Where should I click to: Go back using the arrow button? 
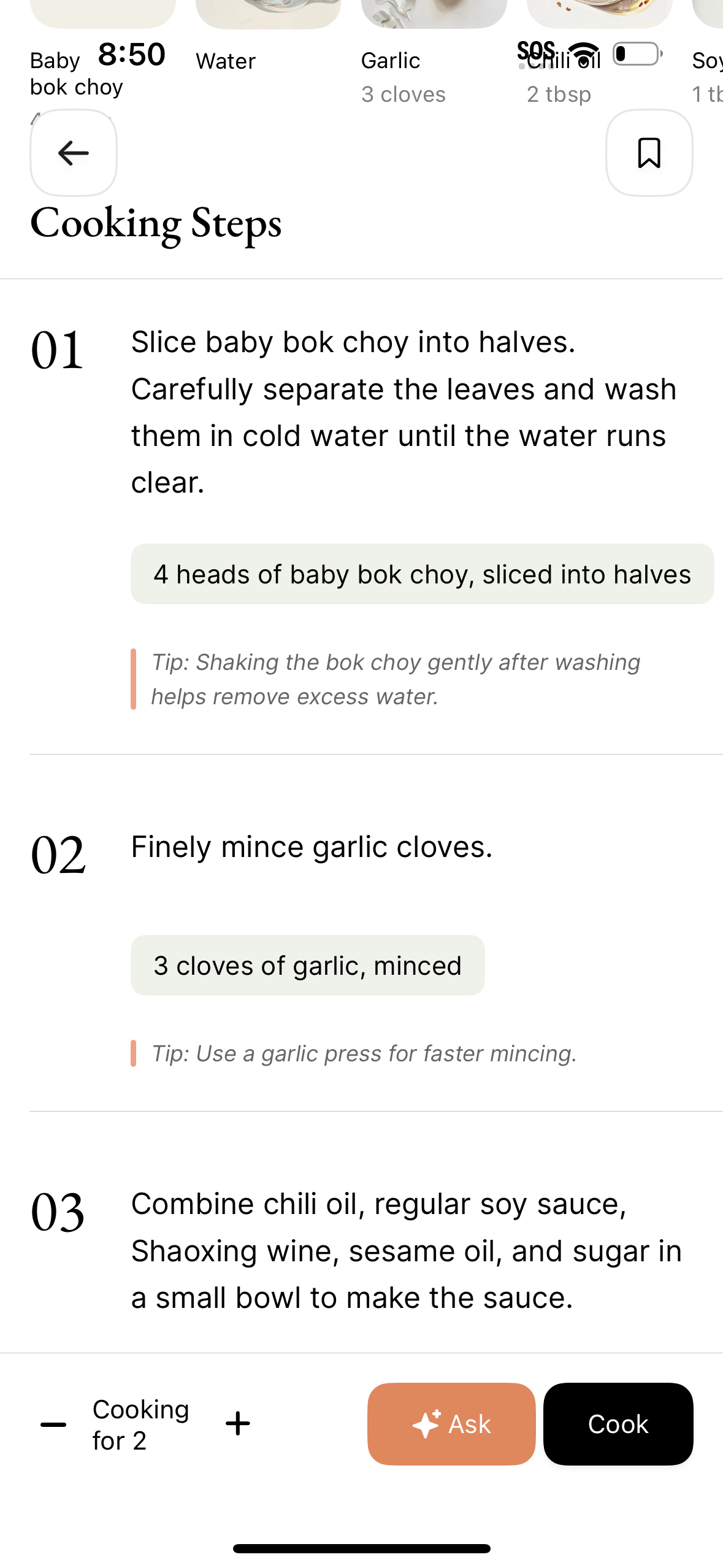[74, 153]
